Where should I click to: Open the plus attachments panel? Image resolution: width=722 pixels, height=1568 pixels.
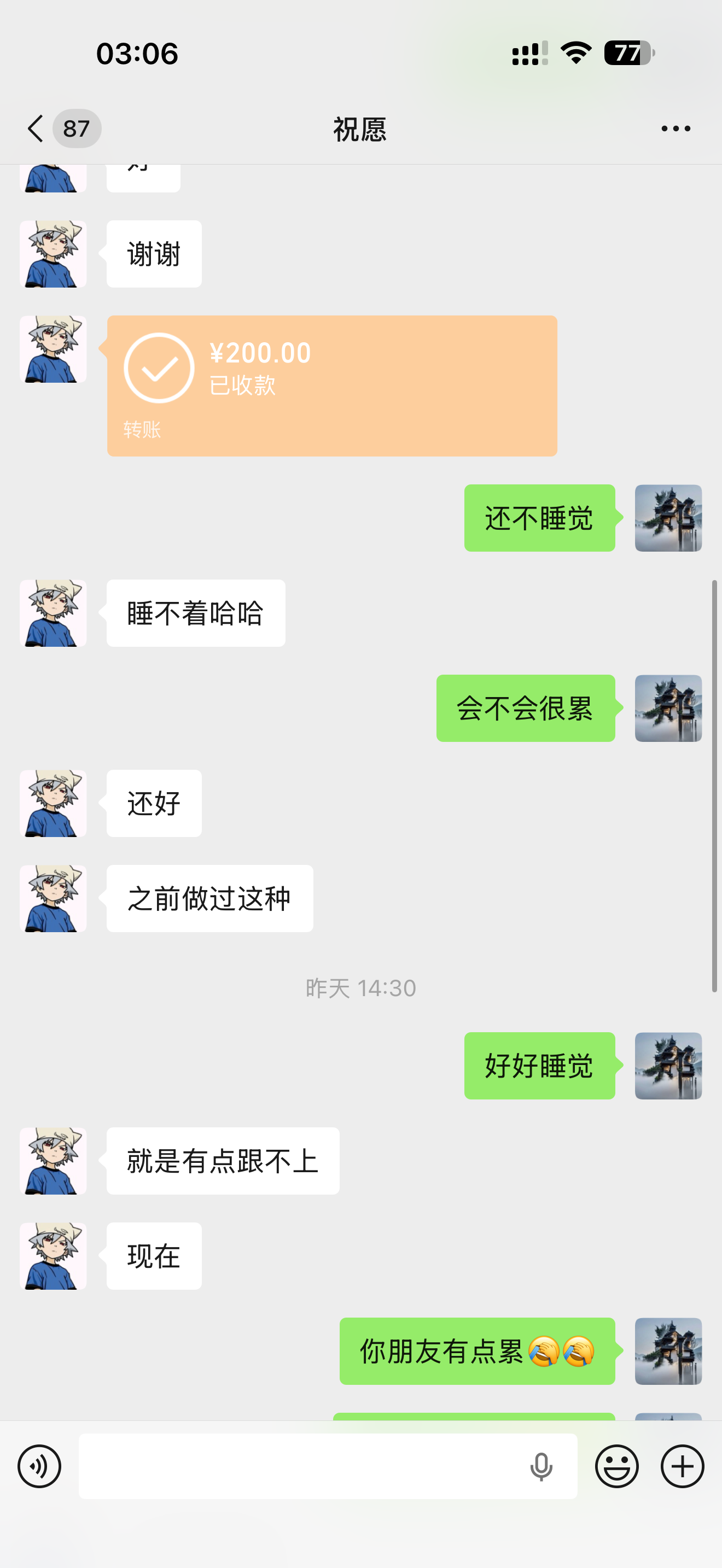tap(683, 1466)
